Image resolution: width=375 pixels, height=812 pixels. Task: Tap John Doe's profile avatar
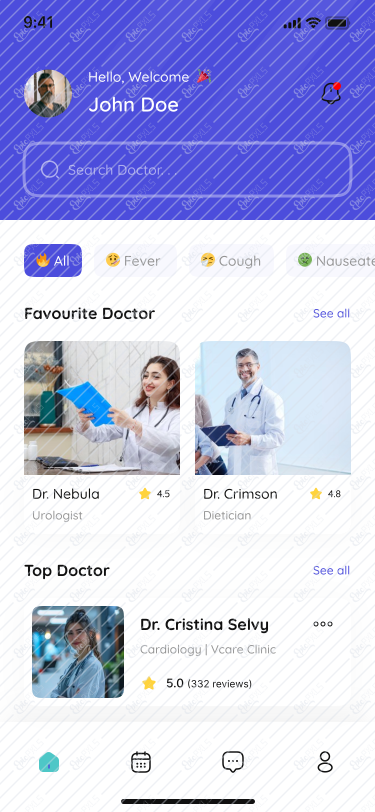[48, 93]
